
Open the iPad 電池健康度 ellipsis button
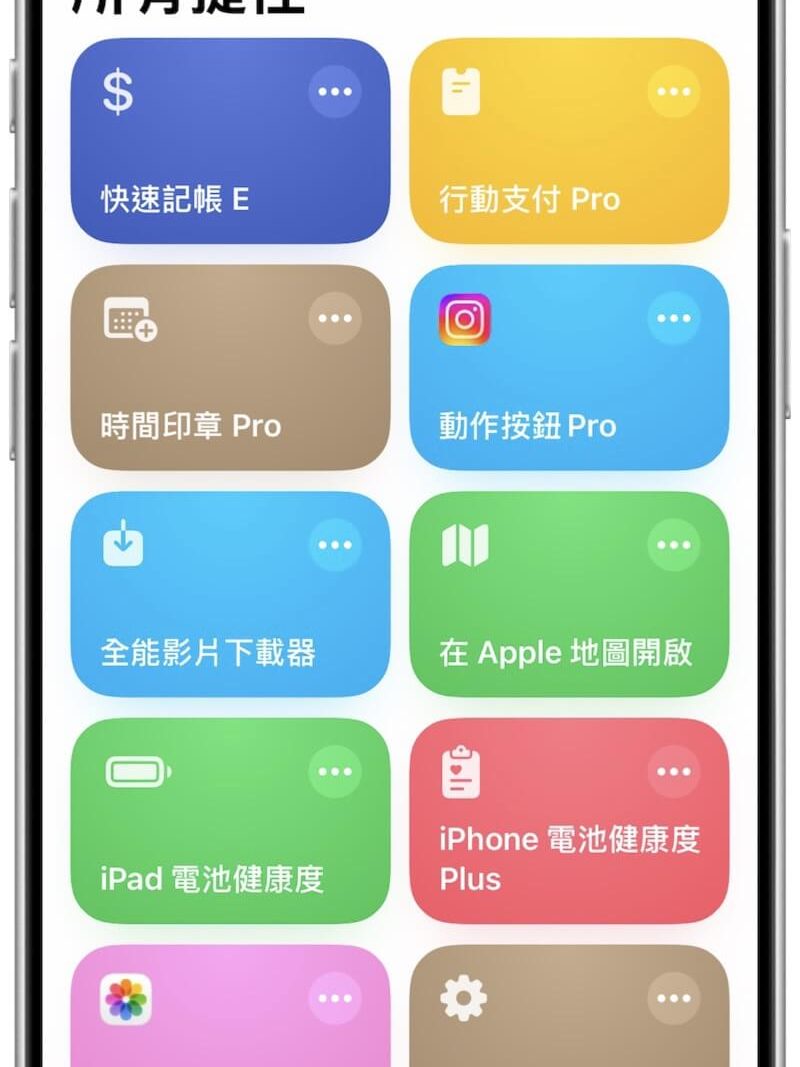pos(335,772)
